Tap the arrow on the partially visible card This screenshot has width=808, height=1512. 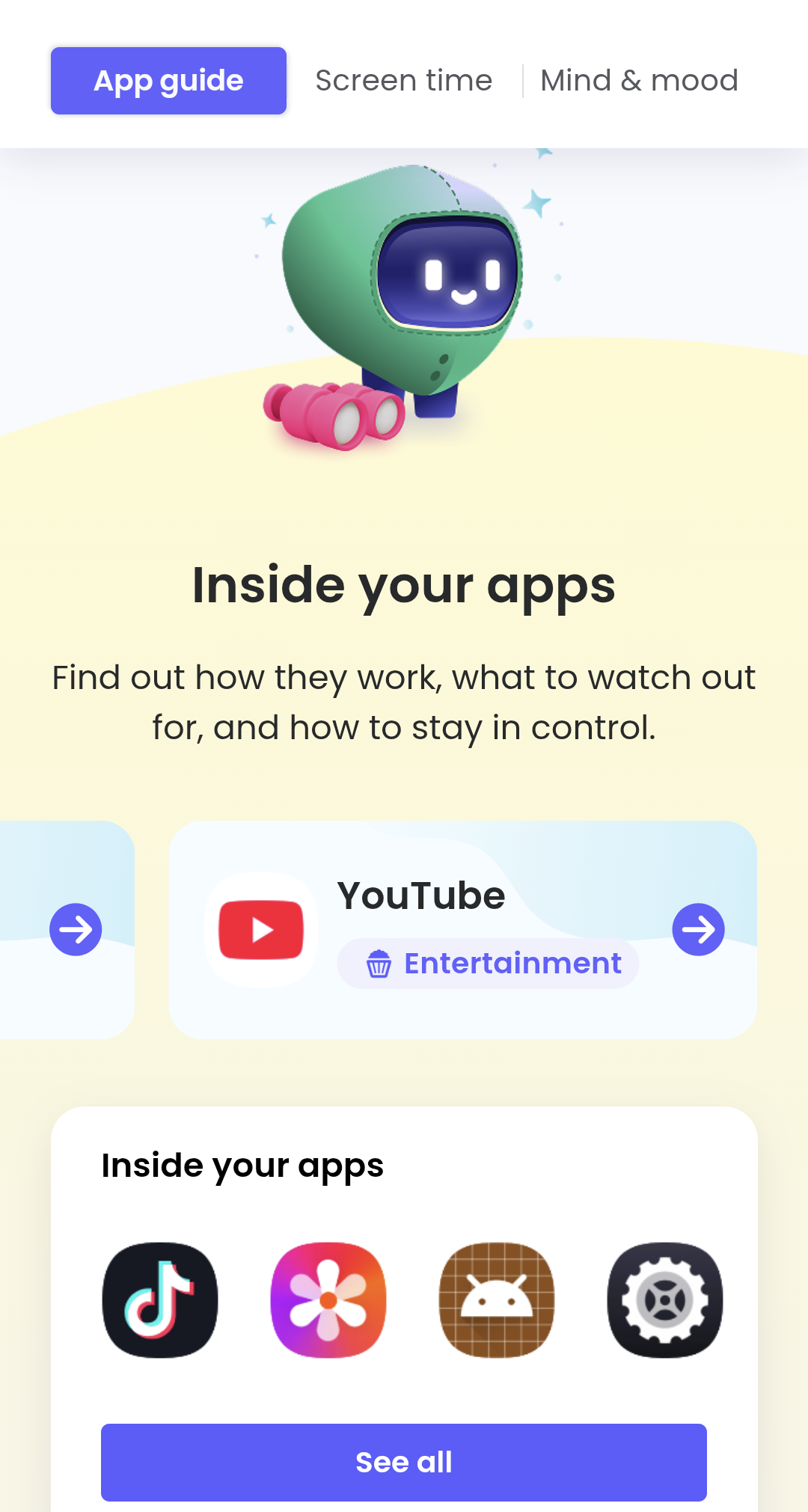tap(76, 929)
